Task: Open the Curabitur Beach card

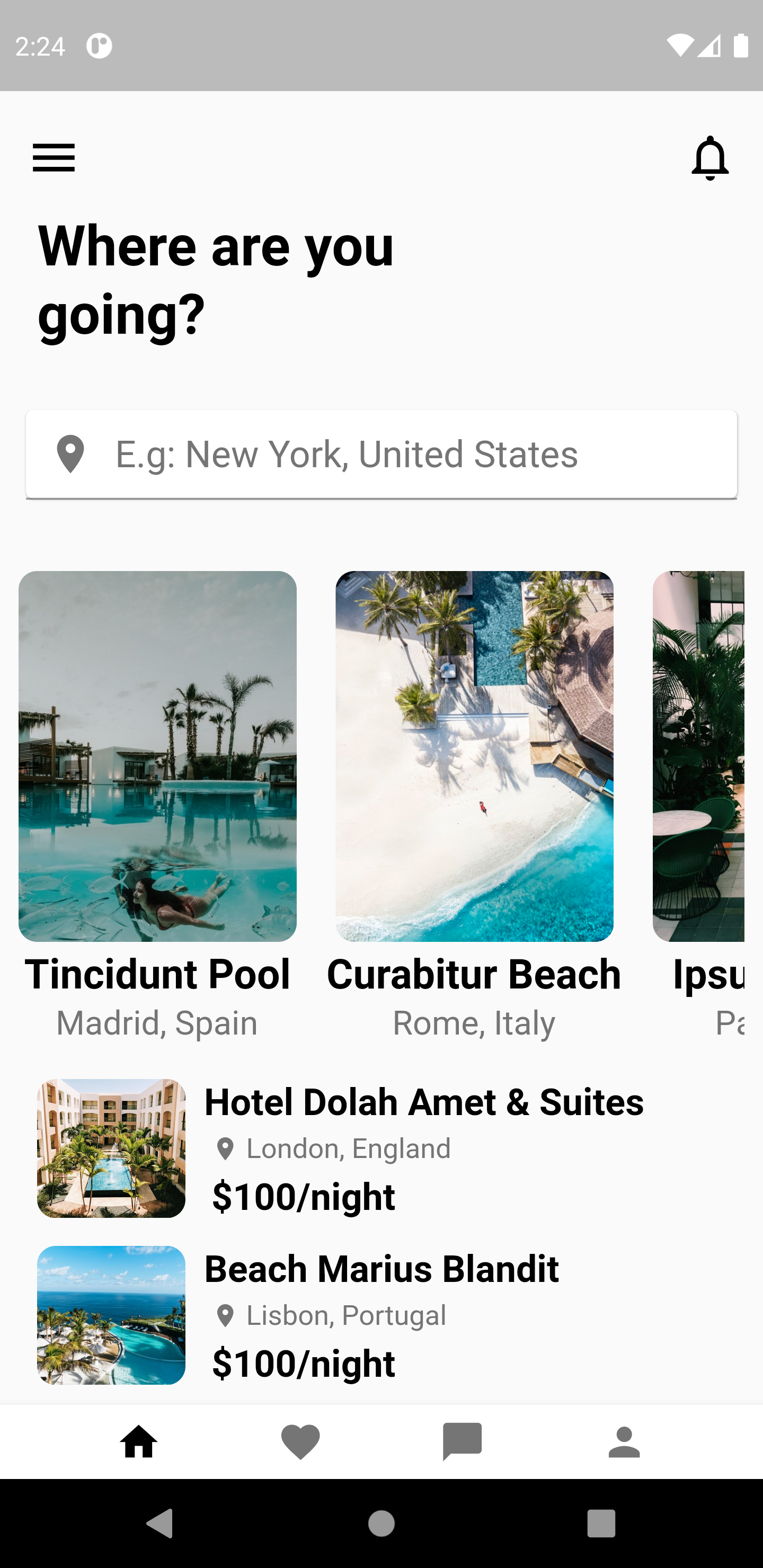Action: 474,756
